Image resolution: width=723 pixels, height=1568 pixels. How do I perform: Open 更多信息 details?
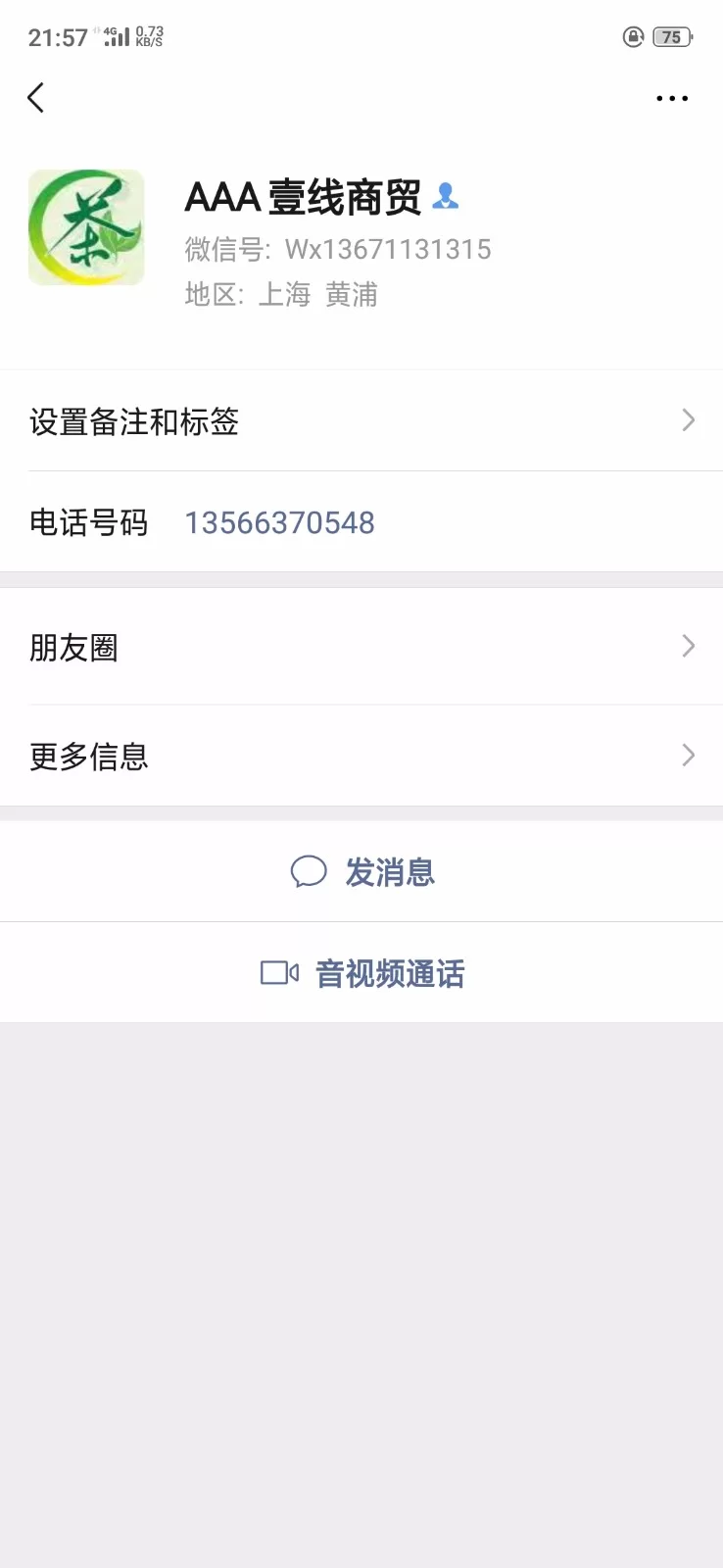361,756
